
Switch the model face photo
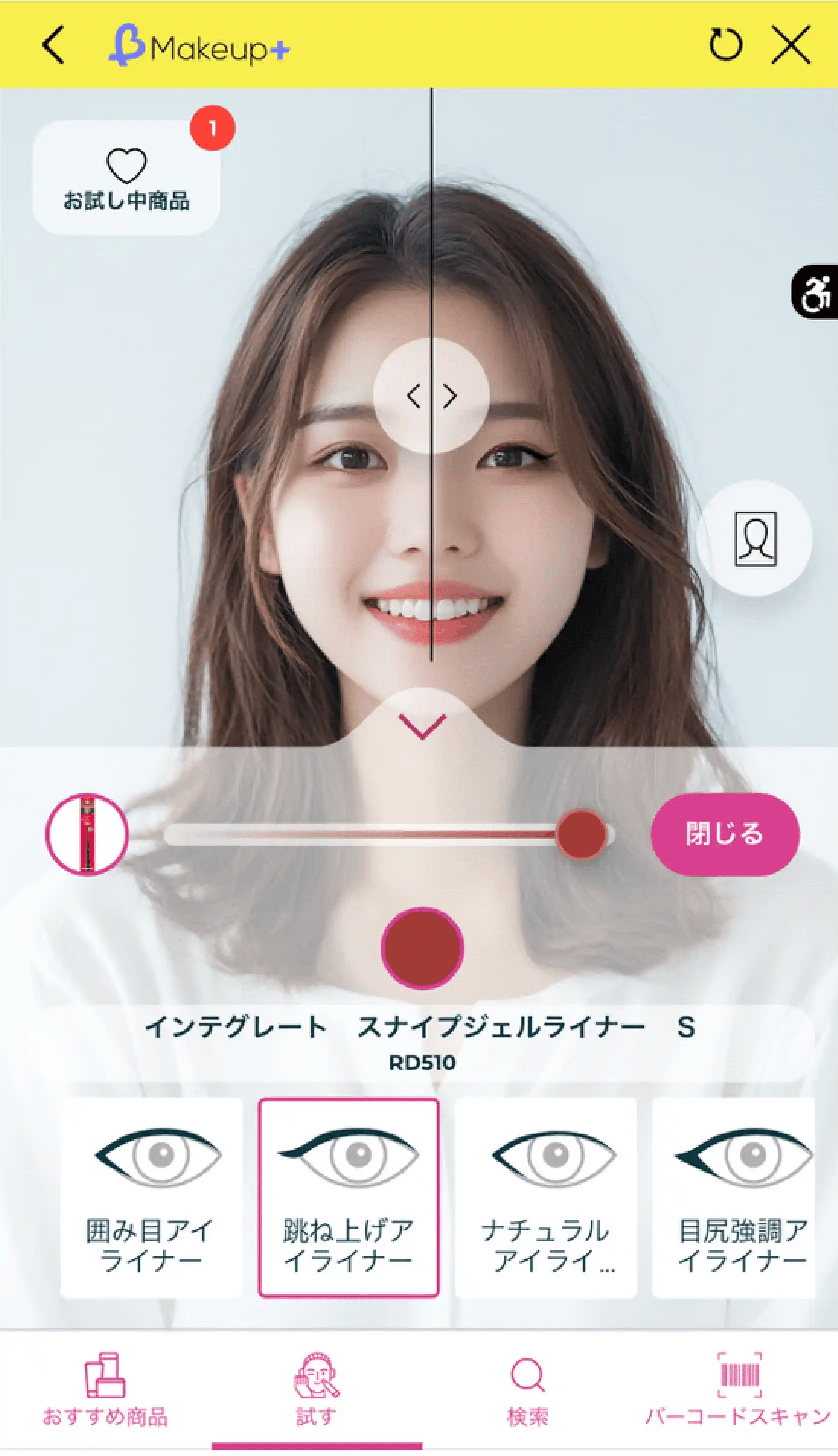tap(755, 538)
